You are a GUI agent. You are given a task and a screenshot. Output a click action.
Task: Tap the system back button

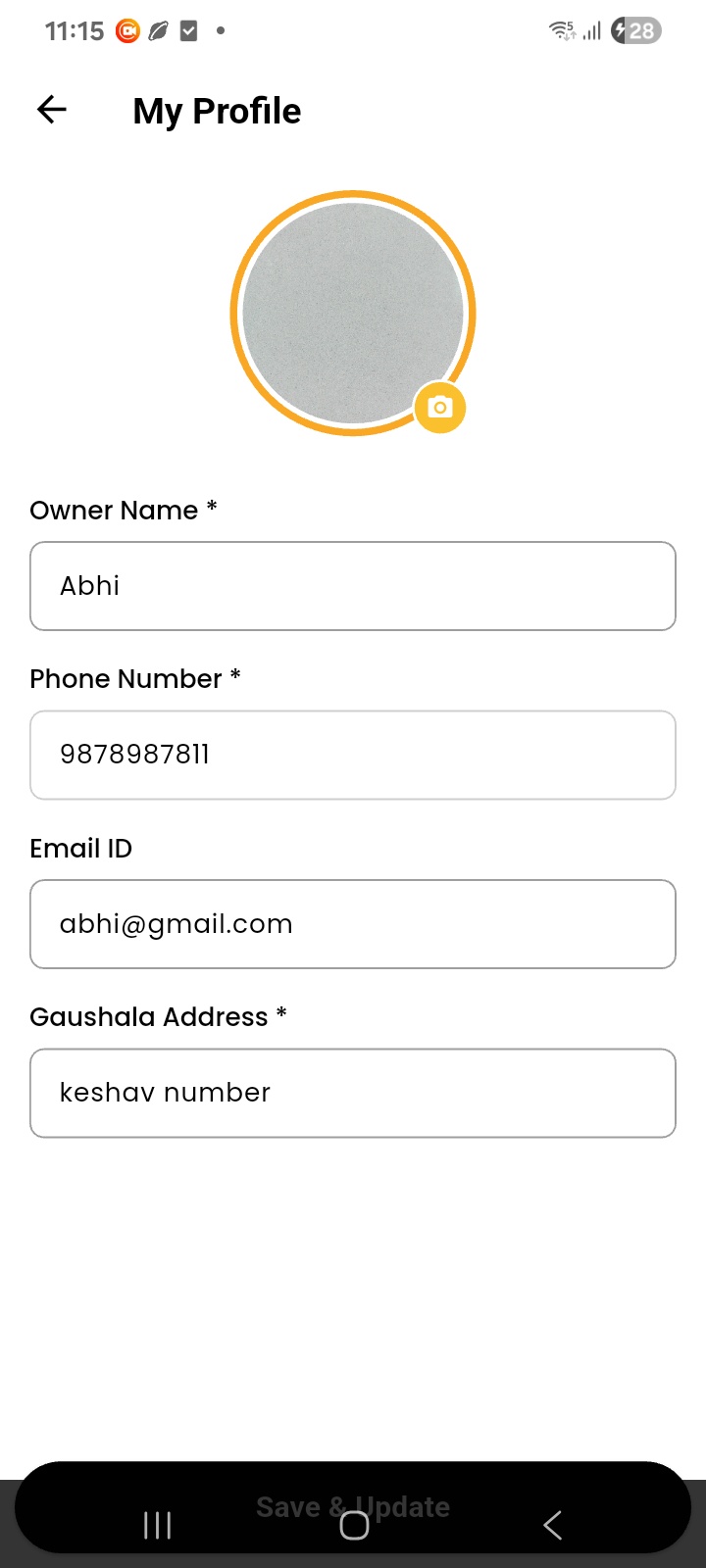click(x=552, y=1525)
